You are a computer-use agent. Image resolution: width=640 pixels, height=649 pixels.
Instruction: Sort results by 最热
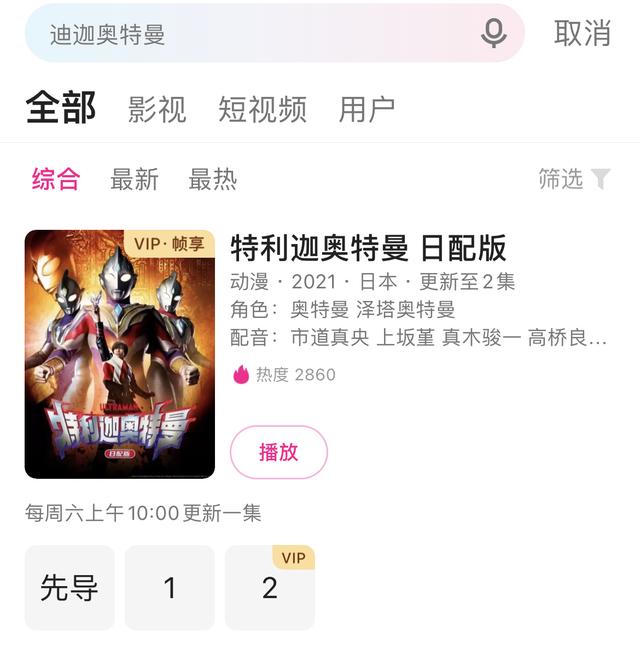click(x=213, y=179)
